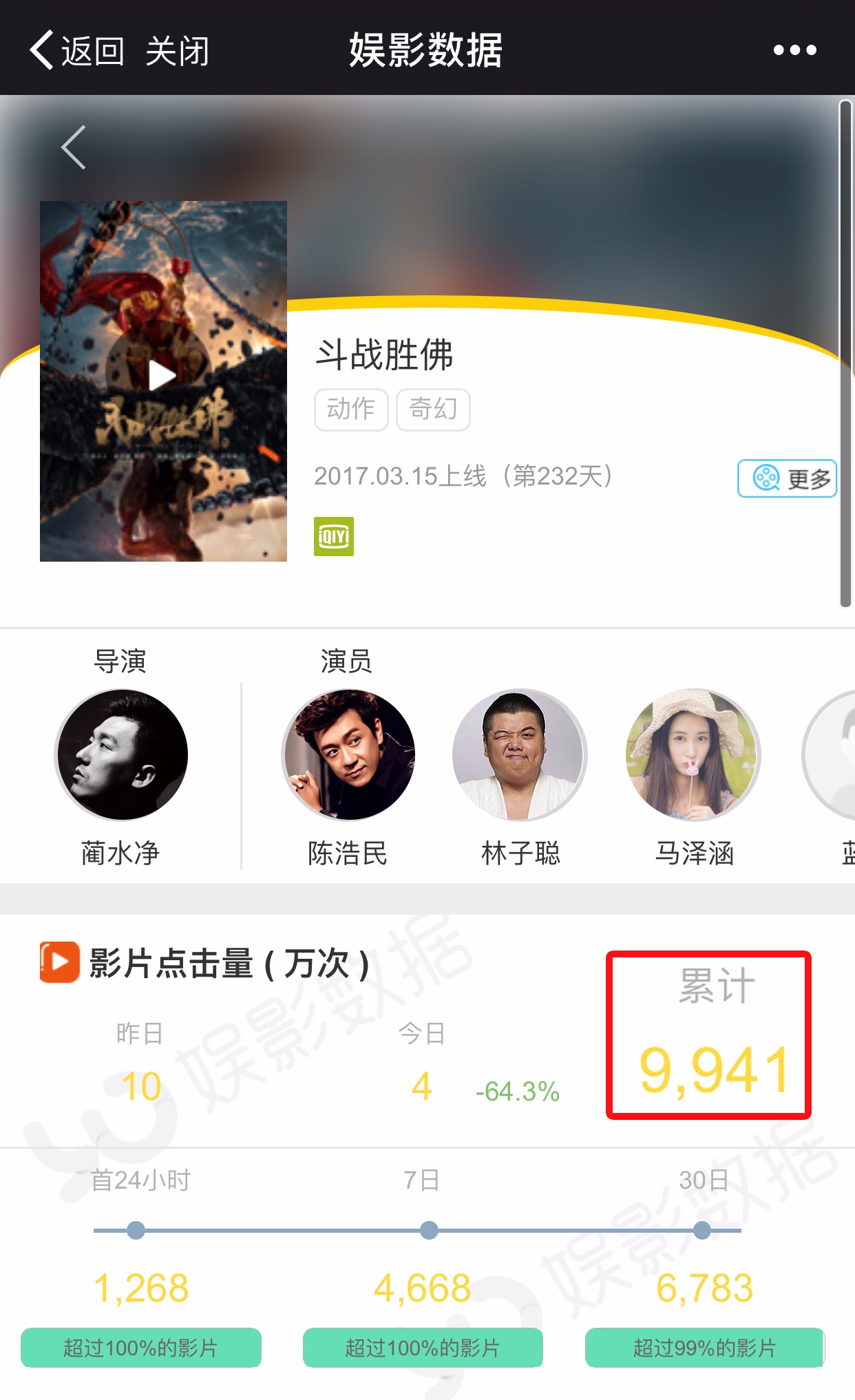Select the 动作 genre tag
Screen dimensions: 855x1400
coord(351,410)
